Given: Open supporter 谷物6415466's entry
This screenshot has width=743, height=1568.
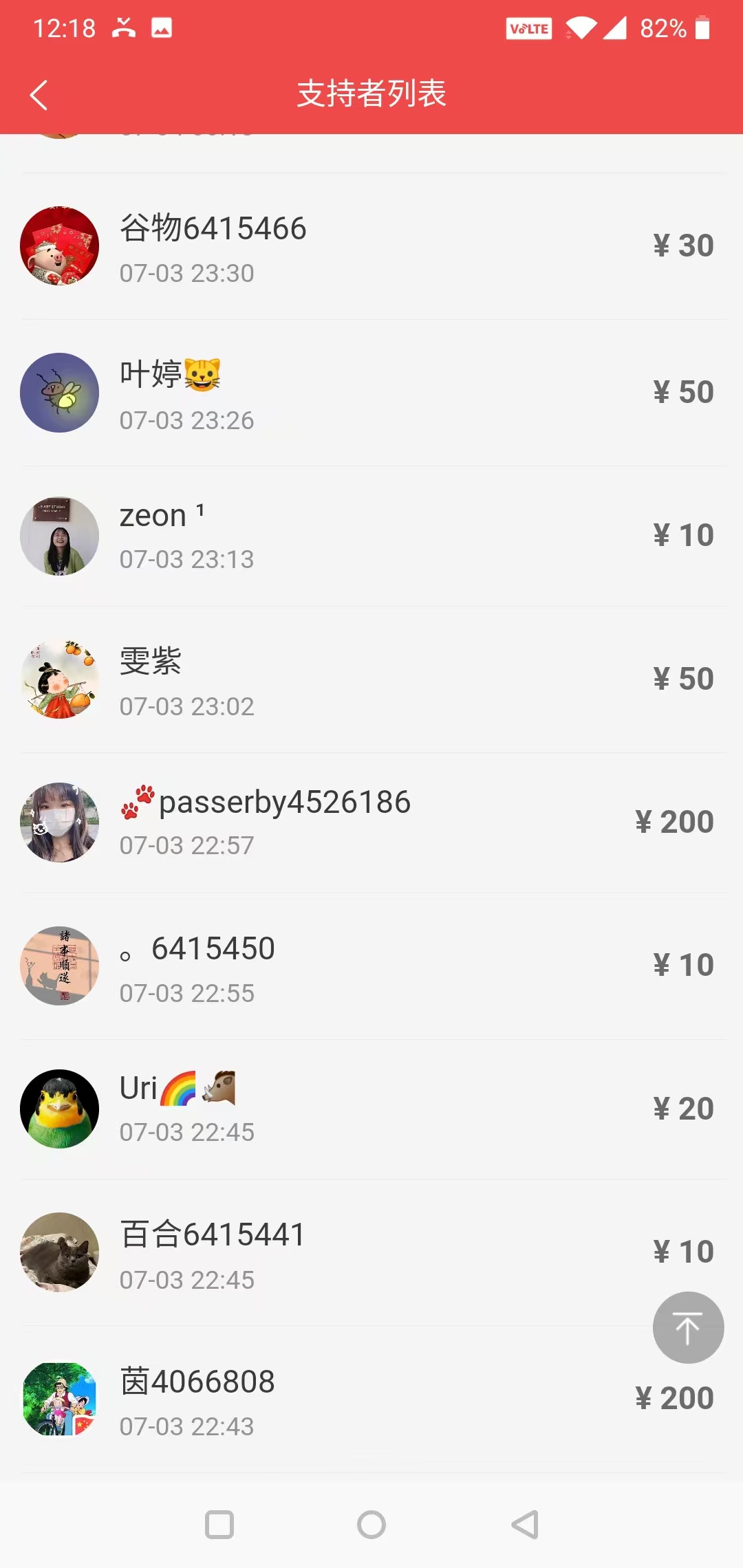Looking at the screenshot, I should tap(371, 246).
